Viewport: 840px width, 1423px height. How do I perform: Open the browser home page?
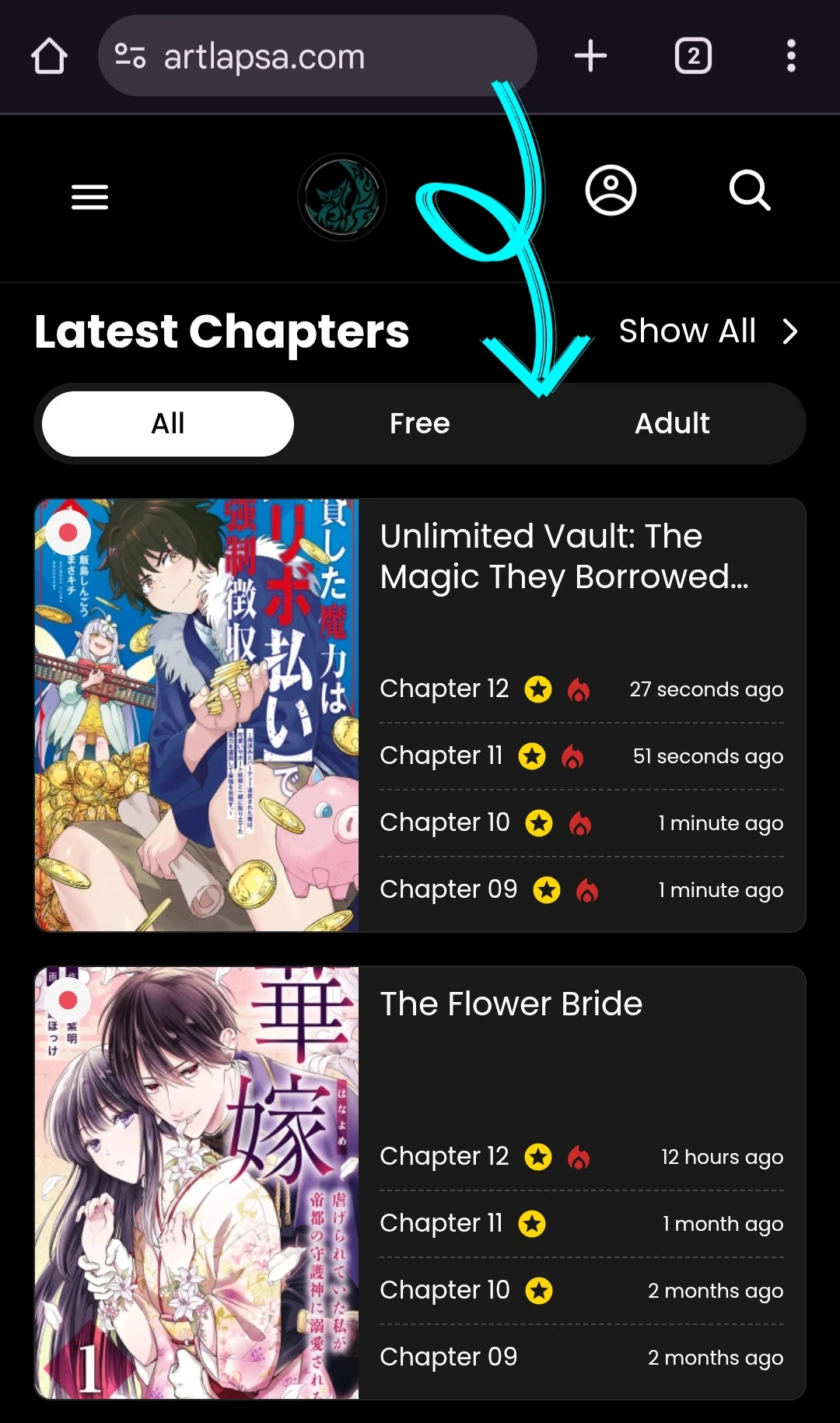coord(49,56)
